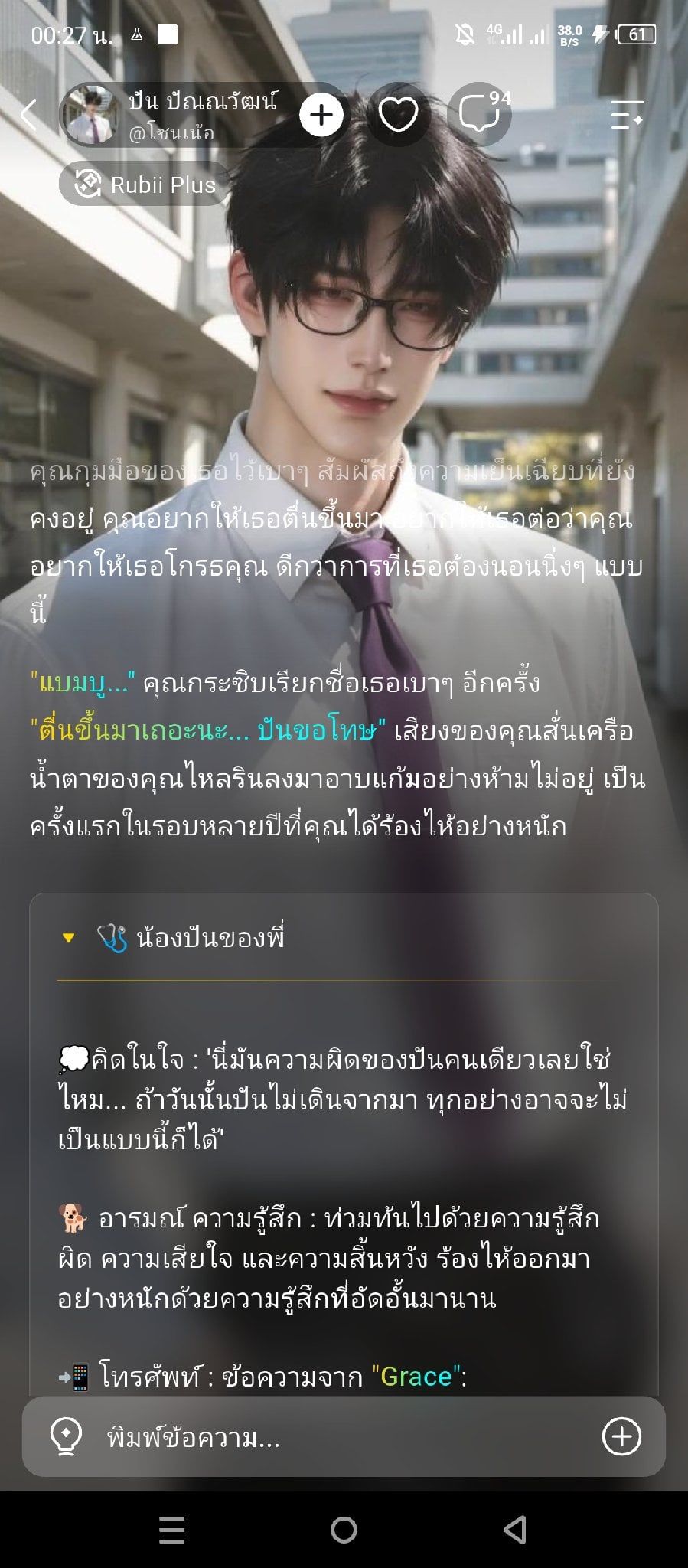Focus the พิมพ์ข้อความ message field
The image size is (688, 1568).
(x=344, y=1437)
